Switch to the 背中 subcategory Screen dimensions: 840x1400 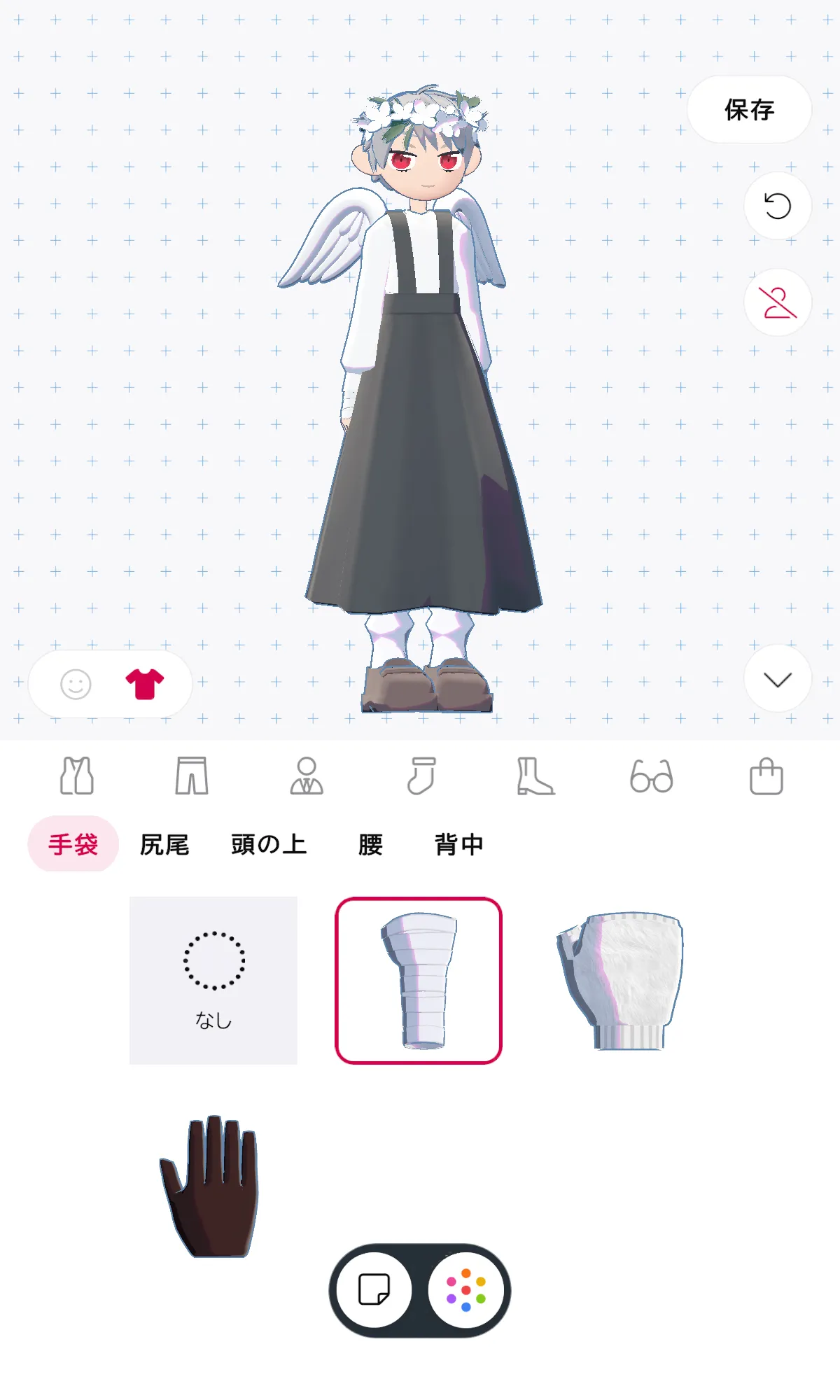(459, 844)
